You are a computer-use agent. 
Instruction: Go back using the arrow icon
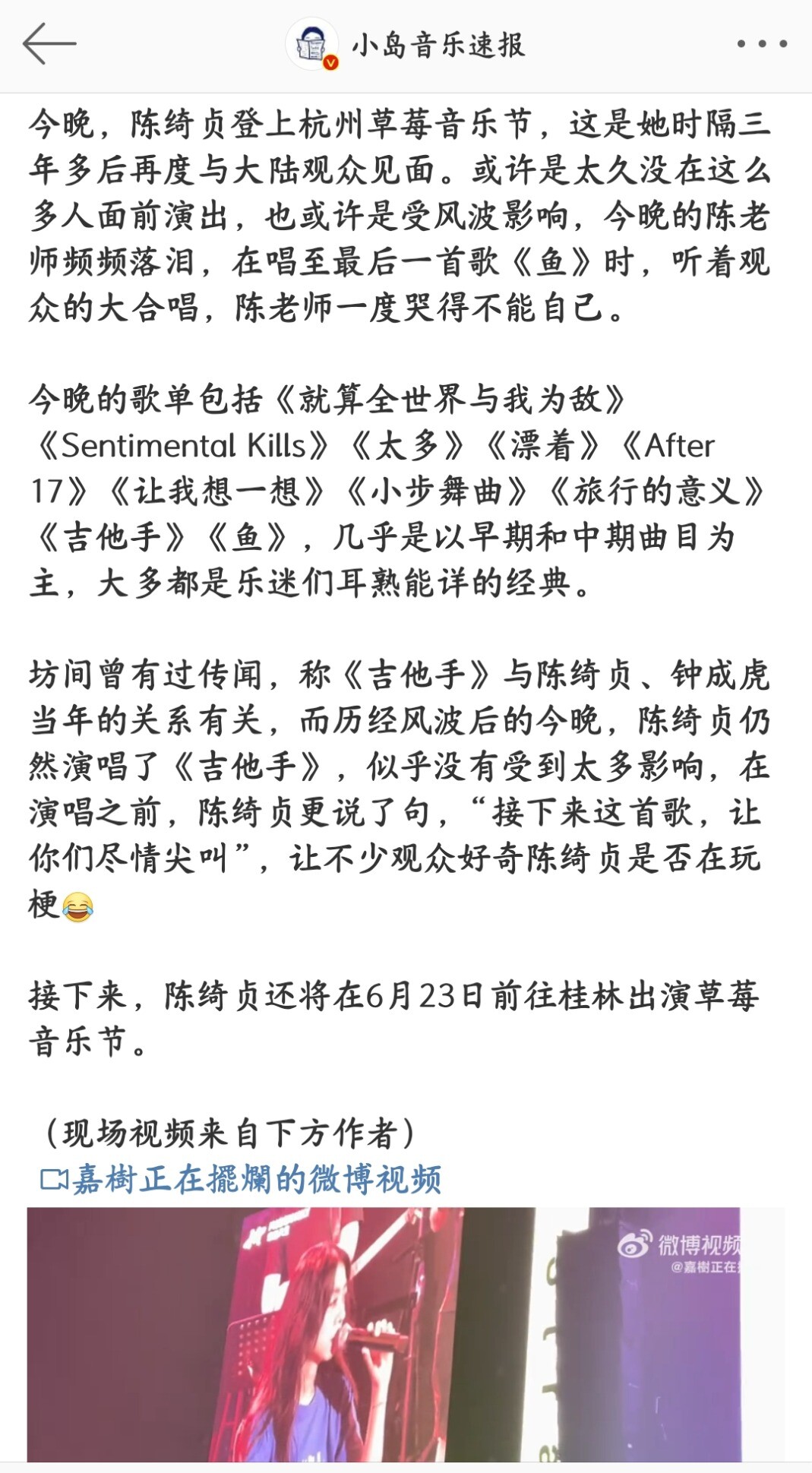(49, 43)
